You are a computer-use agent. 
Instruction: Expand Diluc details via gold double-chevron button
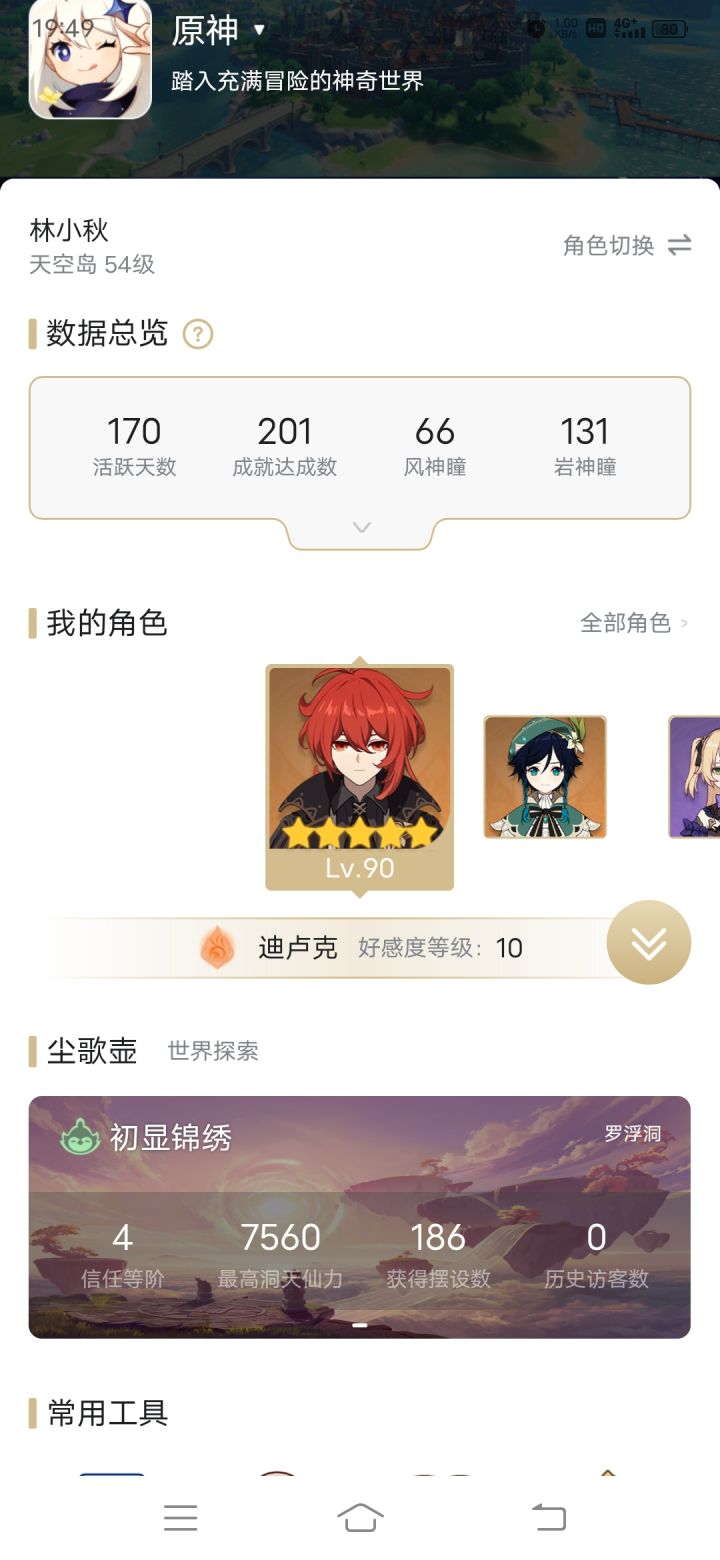[648, 942]
